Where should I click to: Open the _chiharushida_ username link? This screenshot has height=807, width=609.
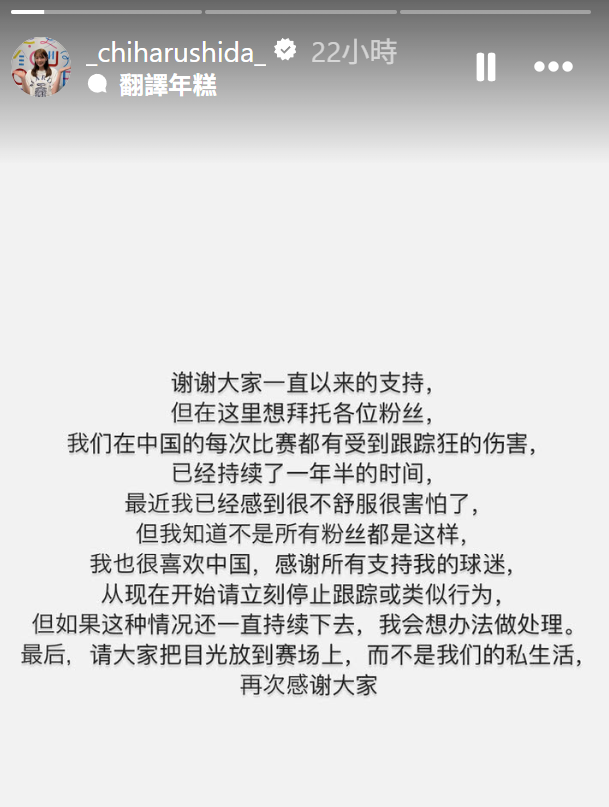tap(178, 53)
